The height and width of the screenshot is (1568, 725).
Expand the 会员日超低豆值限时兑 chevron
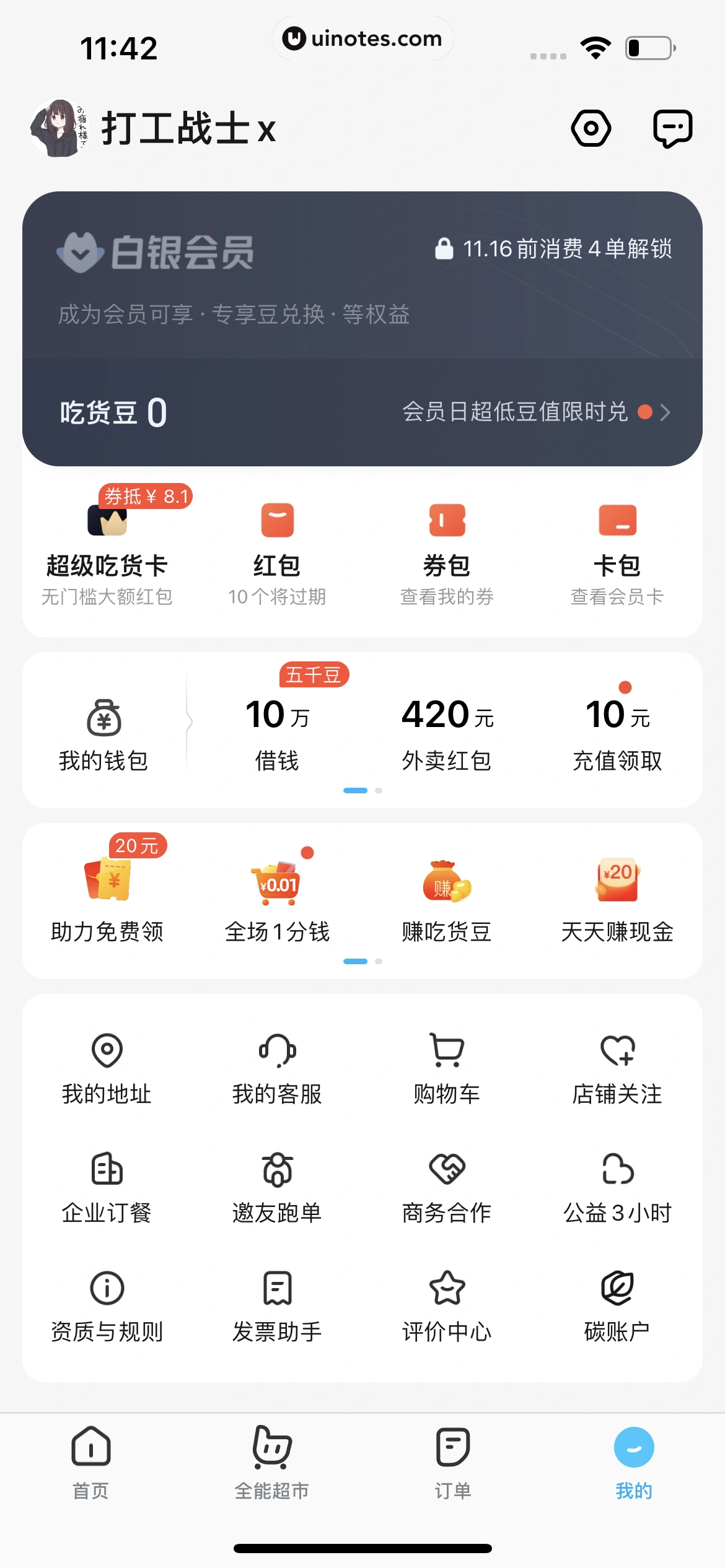pyautogui.click(x=665, y=412)
